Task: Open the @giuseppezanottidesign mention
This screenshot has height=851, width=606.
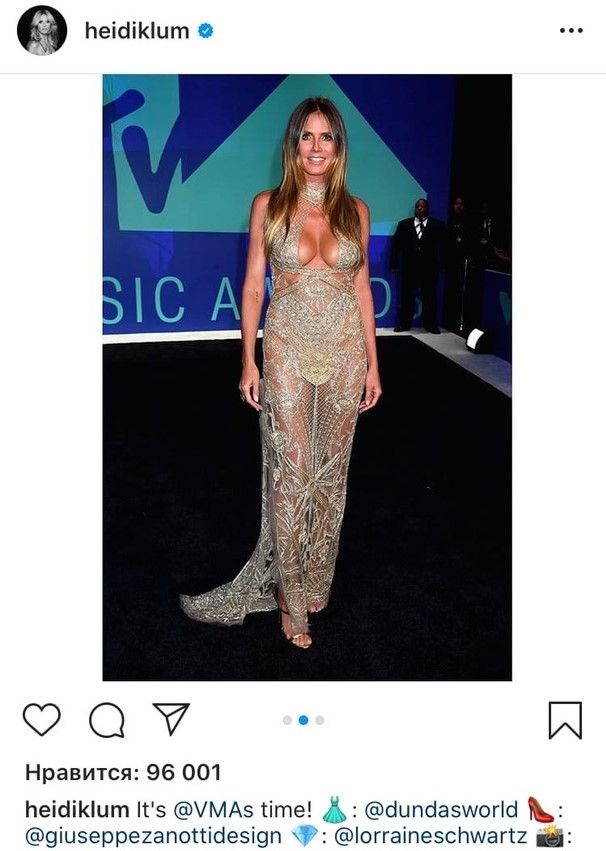Action: click(x=153, y=836)
